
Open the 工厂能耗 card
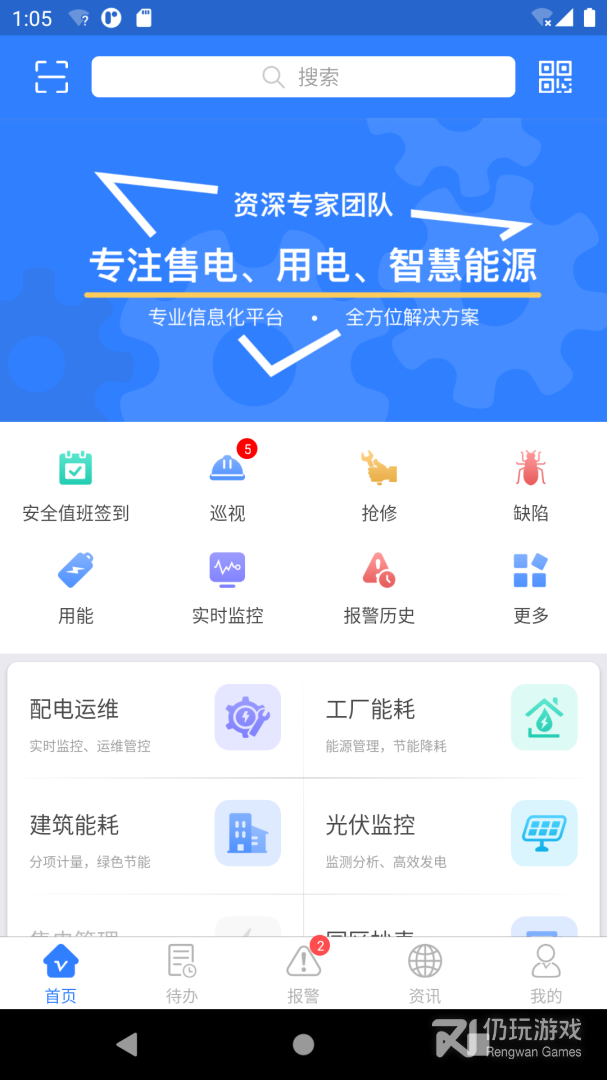(x=450, y=720)
